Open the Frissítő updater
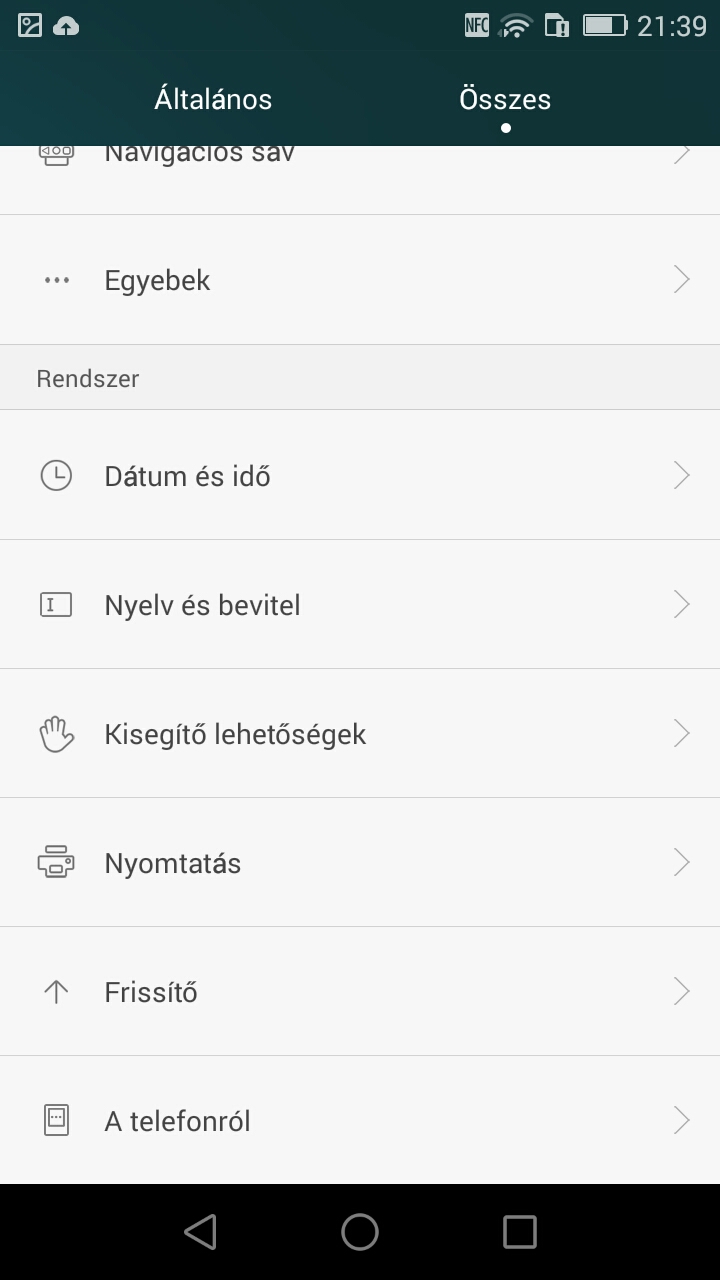Screen dimensions: 720x1280 click(360, 992)
